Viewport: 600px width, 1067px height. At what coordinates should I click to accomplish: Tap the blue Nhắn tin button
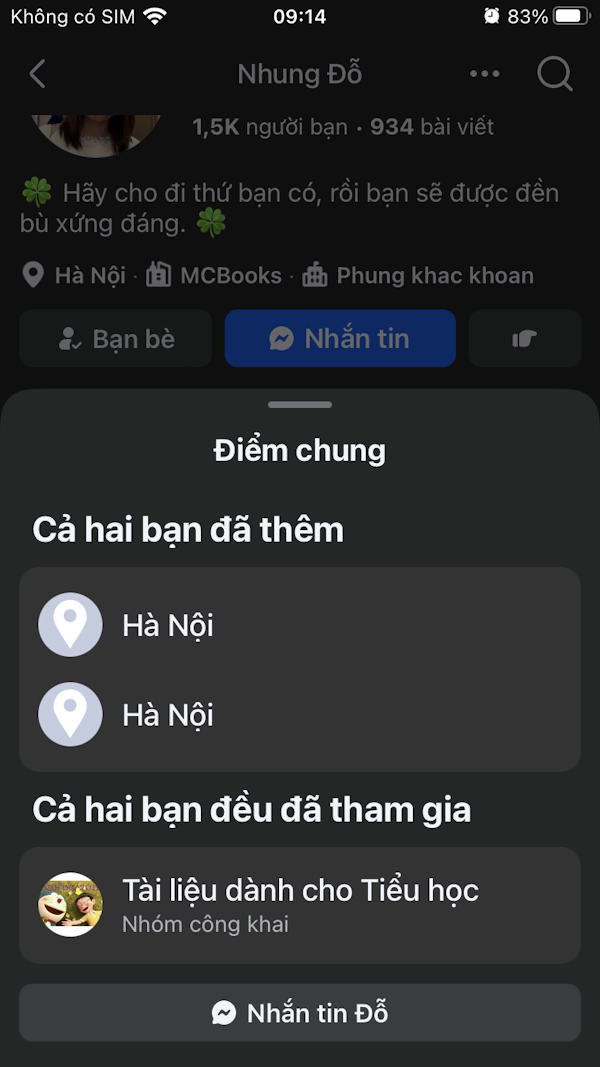(x=340, y=339)
